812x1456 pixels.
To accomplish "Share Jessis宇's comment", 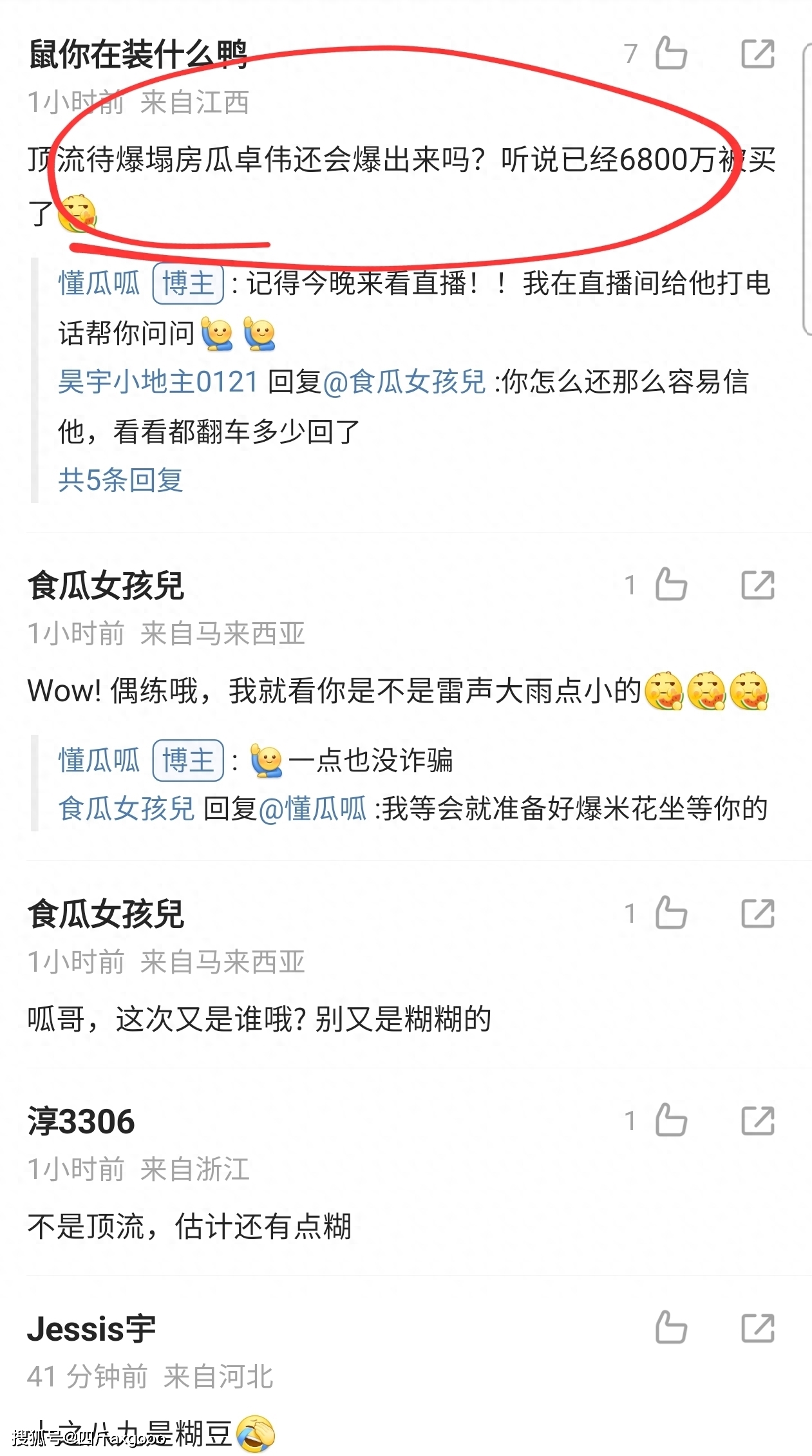I will tap(757, 1328).
